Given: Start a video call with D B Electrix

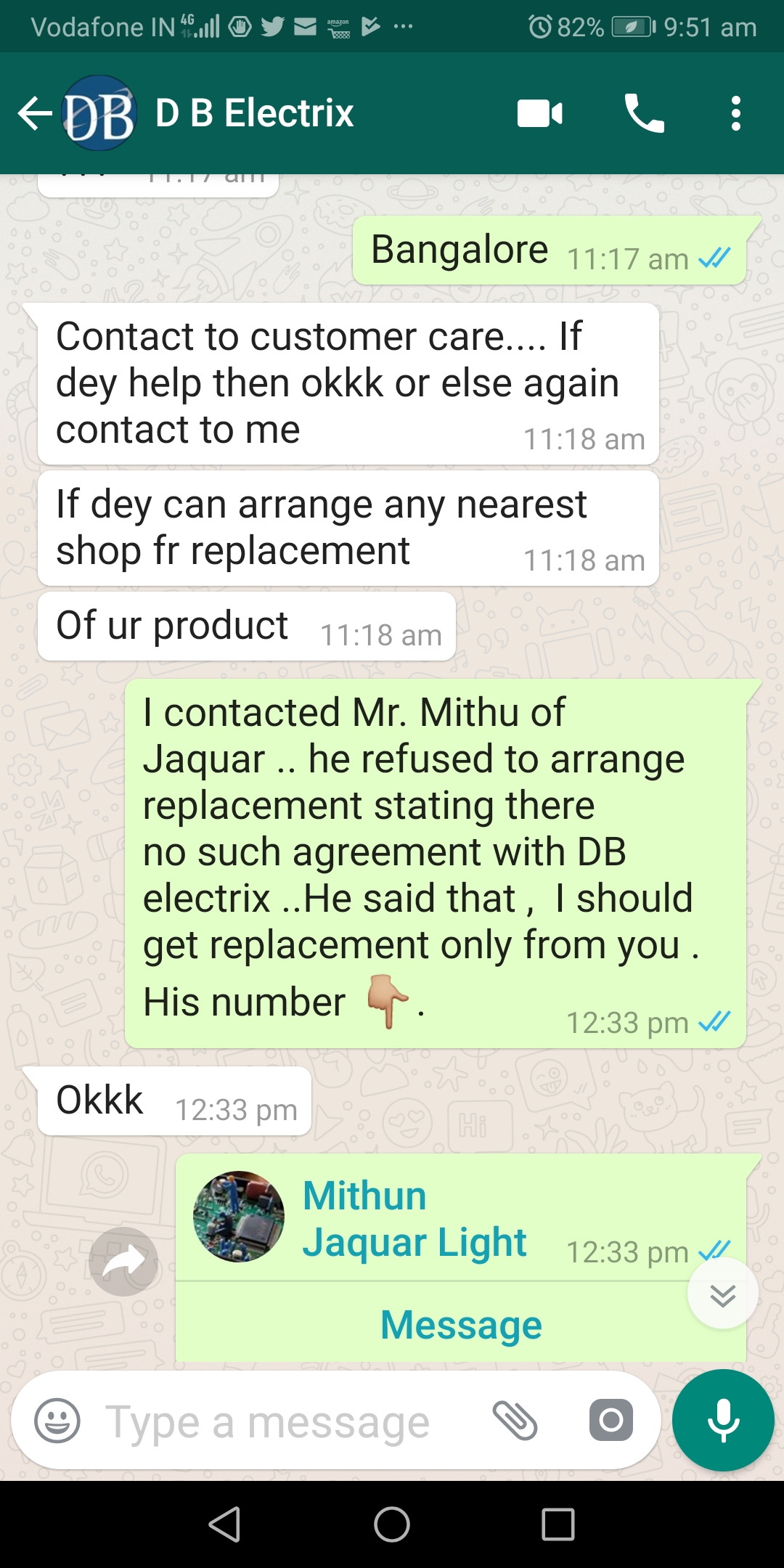Looking at the screenshot, I should (x=539, y=114).
